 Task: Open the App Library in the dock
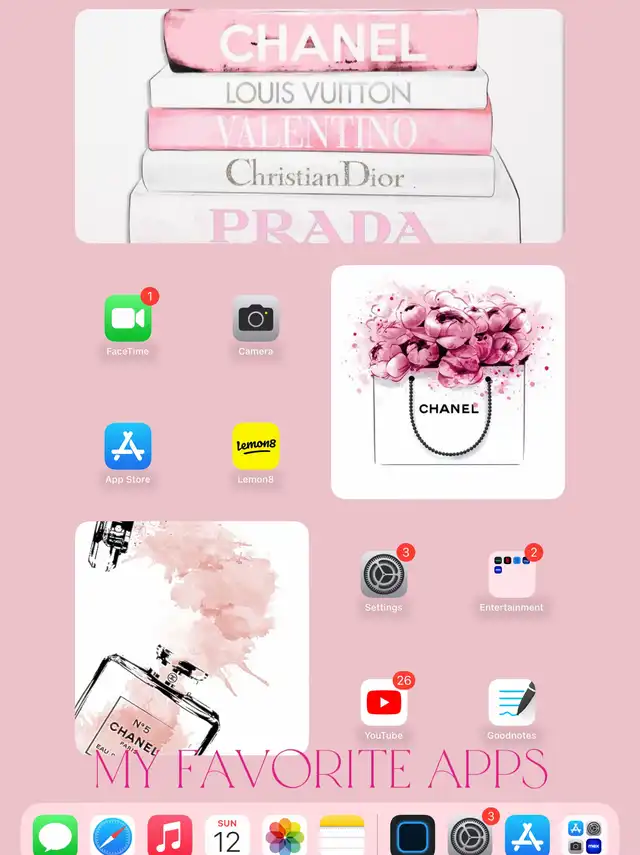tap(585, 836)
